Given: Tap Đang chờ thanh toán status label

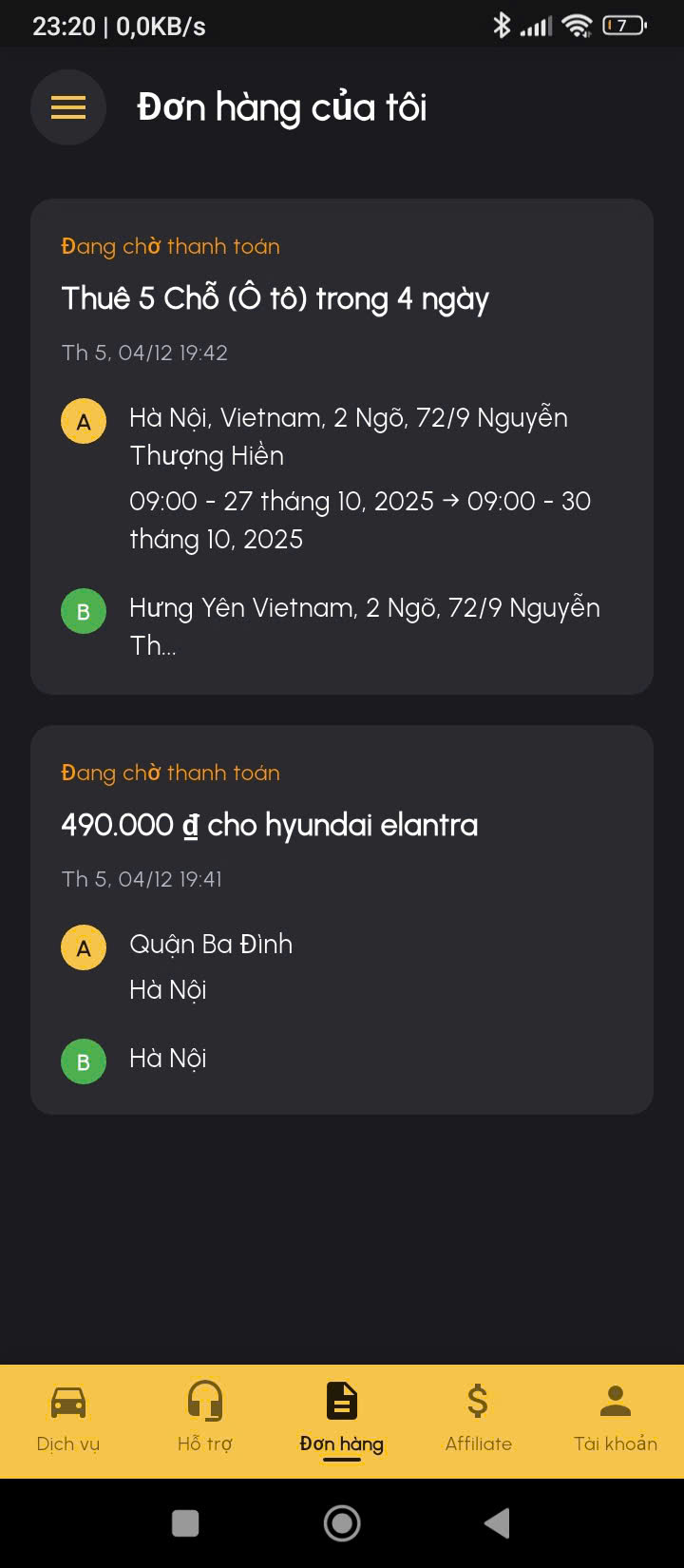Looking at the screenshot, I should pyautogui.click(x=170, y=246).
